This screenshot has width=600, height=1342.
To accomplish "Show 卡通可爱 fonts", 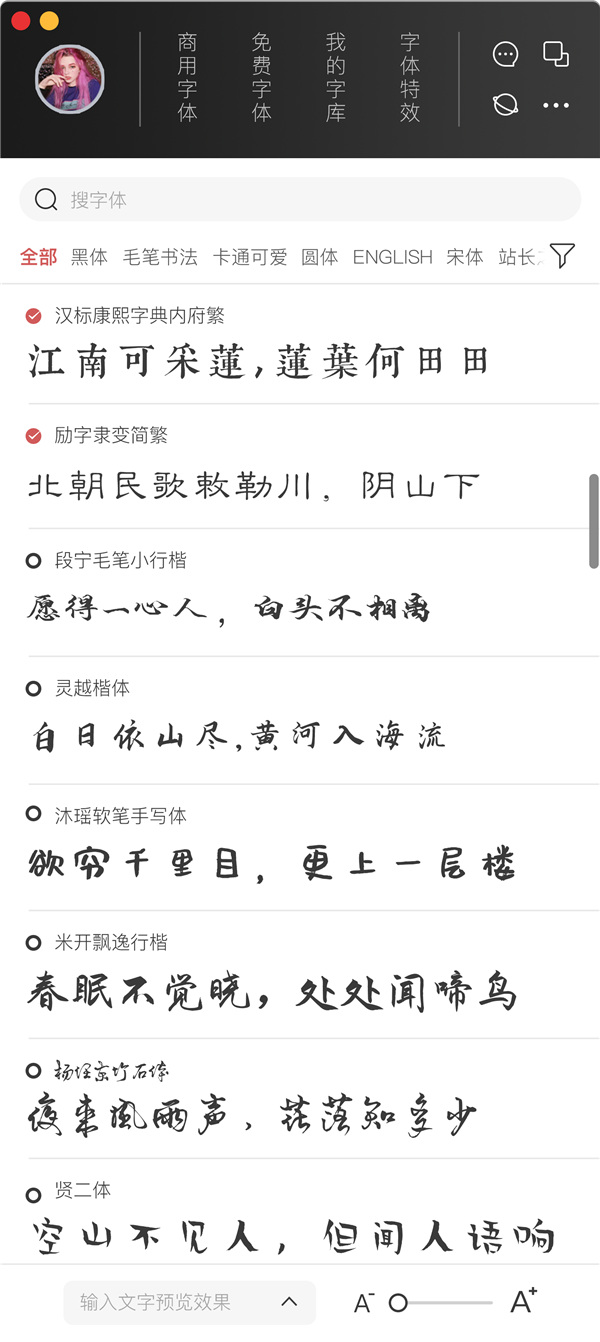I will tap(250, 257).
